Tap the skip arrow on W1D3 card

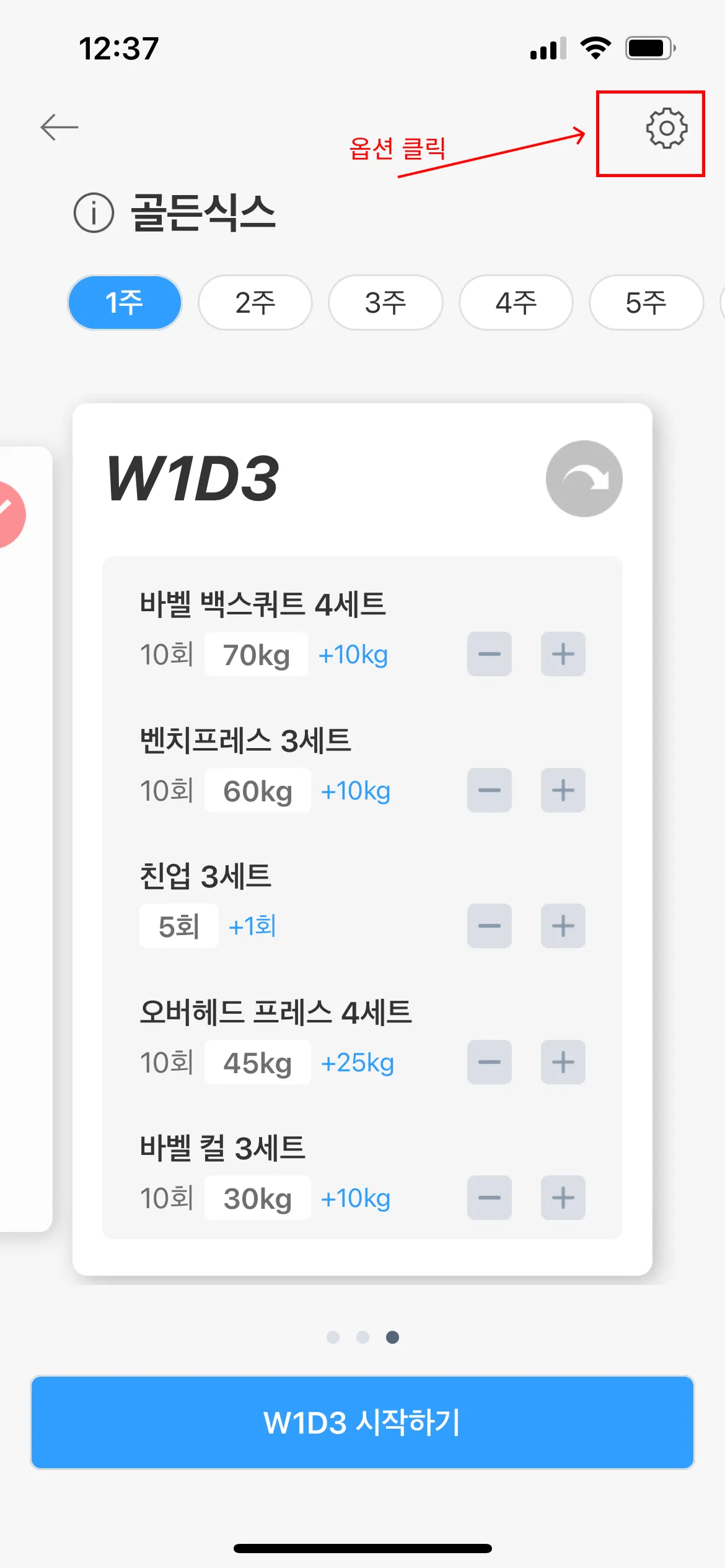[x=584, y=479]
